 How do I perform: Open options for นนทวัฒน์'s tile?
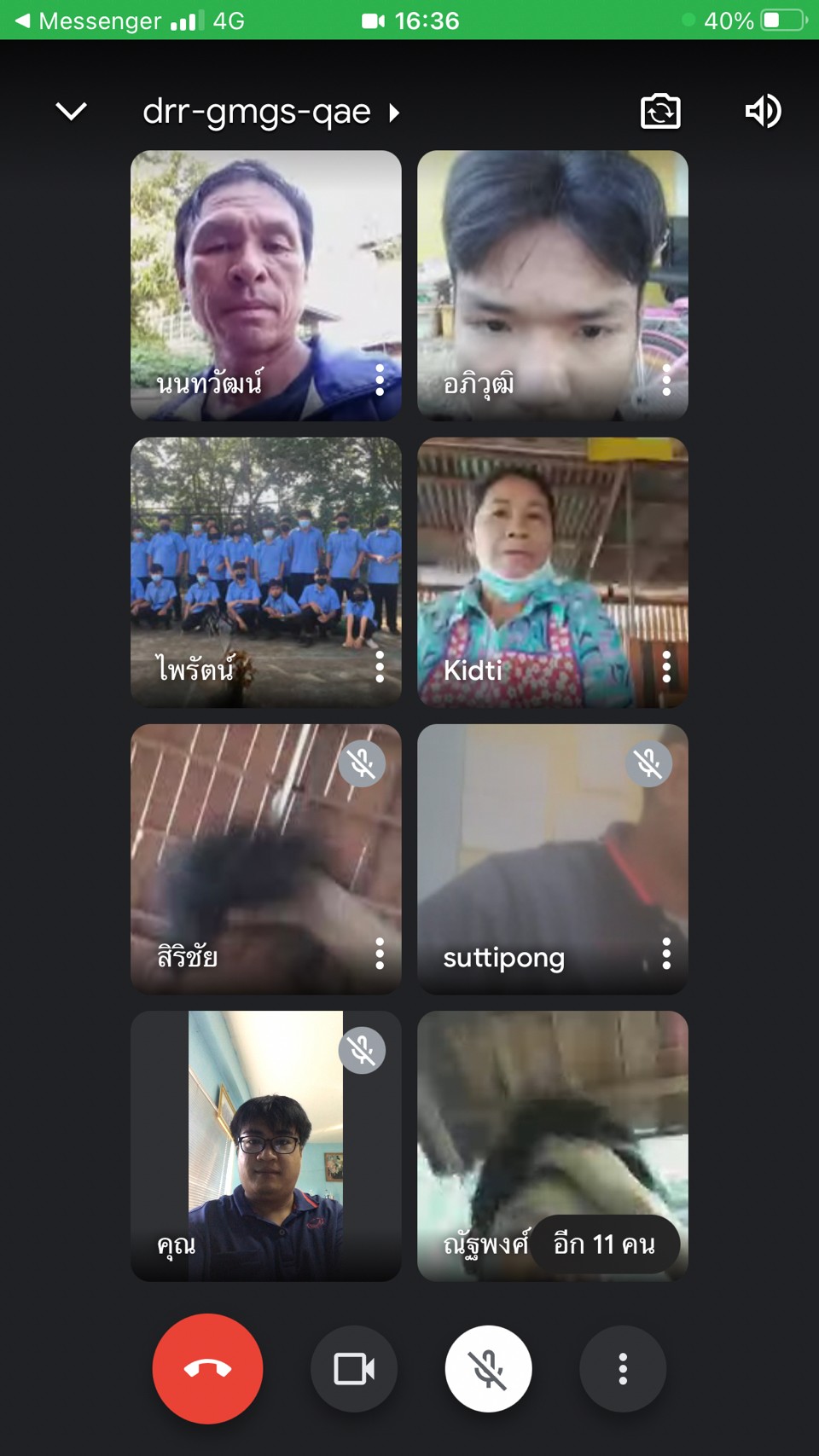(x=380, y=380)
